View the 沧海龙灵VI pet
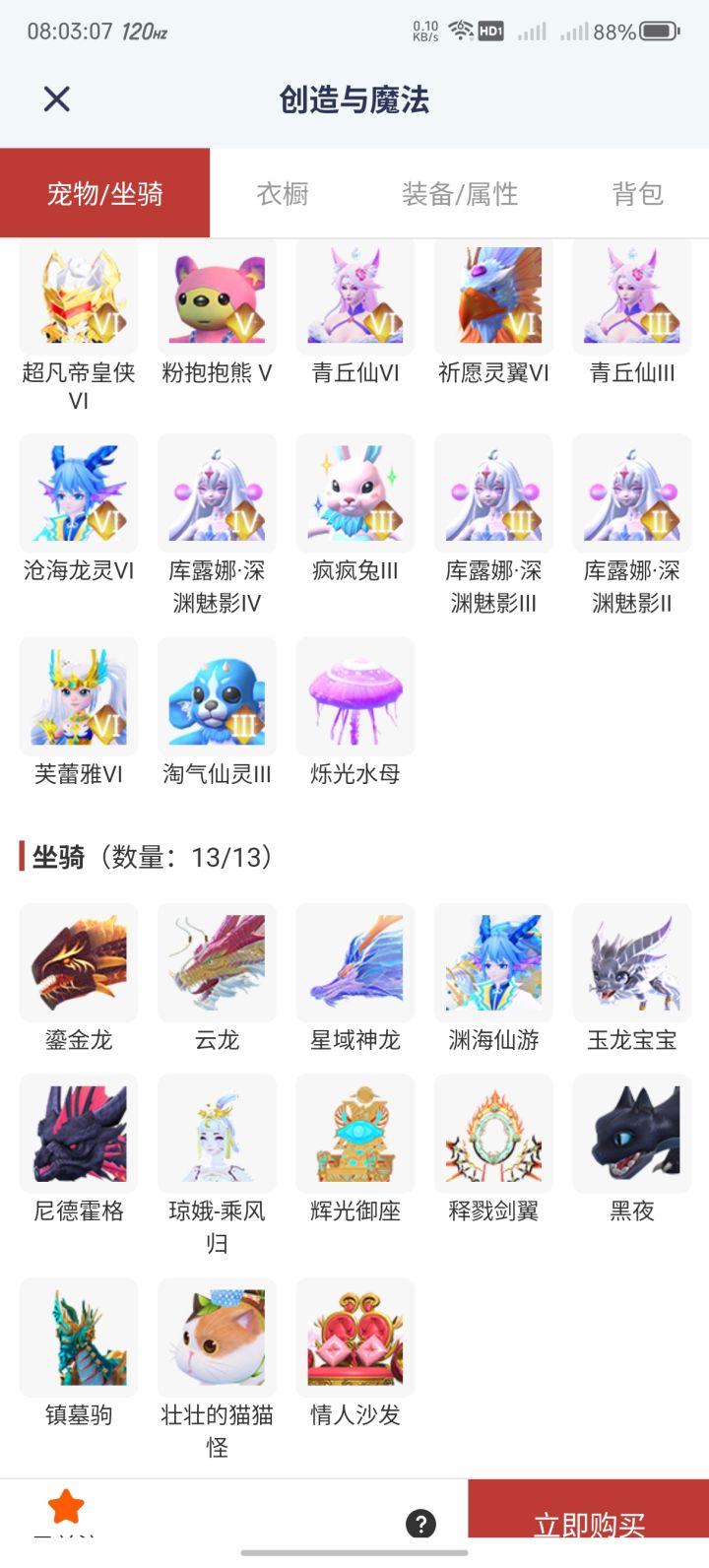709x1568 pixels. tap(79, 509)
